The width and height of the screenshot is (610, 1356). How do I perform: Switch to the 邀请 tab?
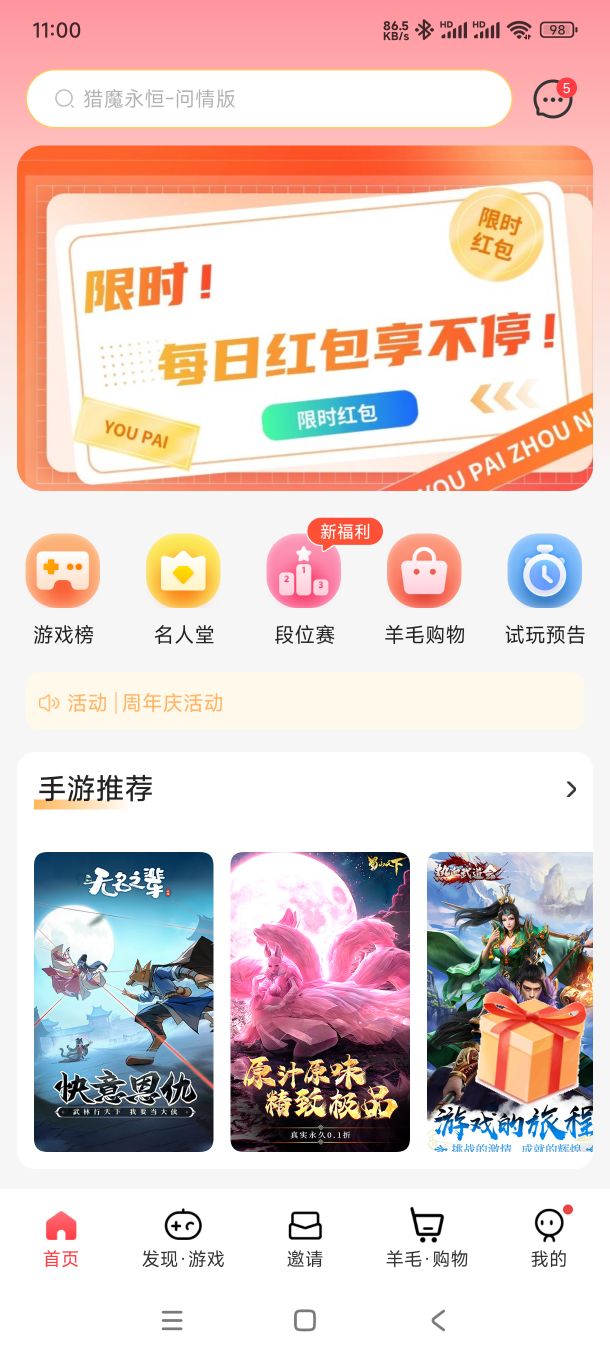pos(305,1238)
